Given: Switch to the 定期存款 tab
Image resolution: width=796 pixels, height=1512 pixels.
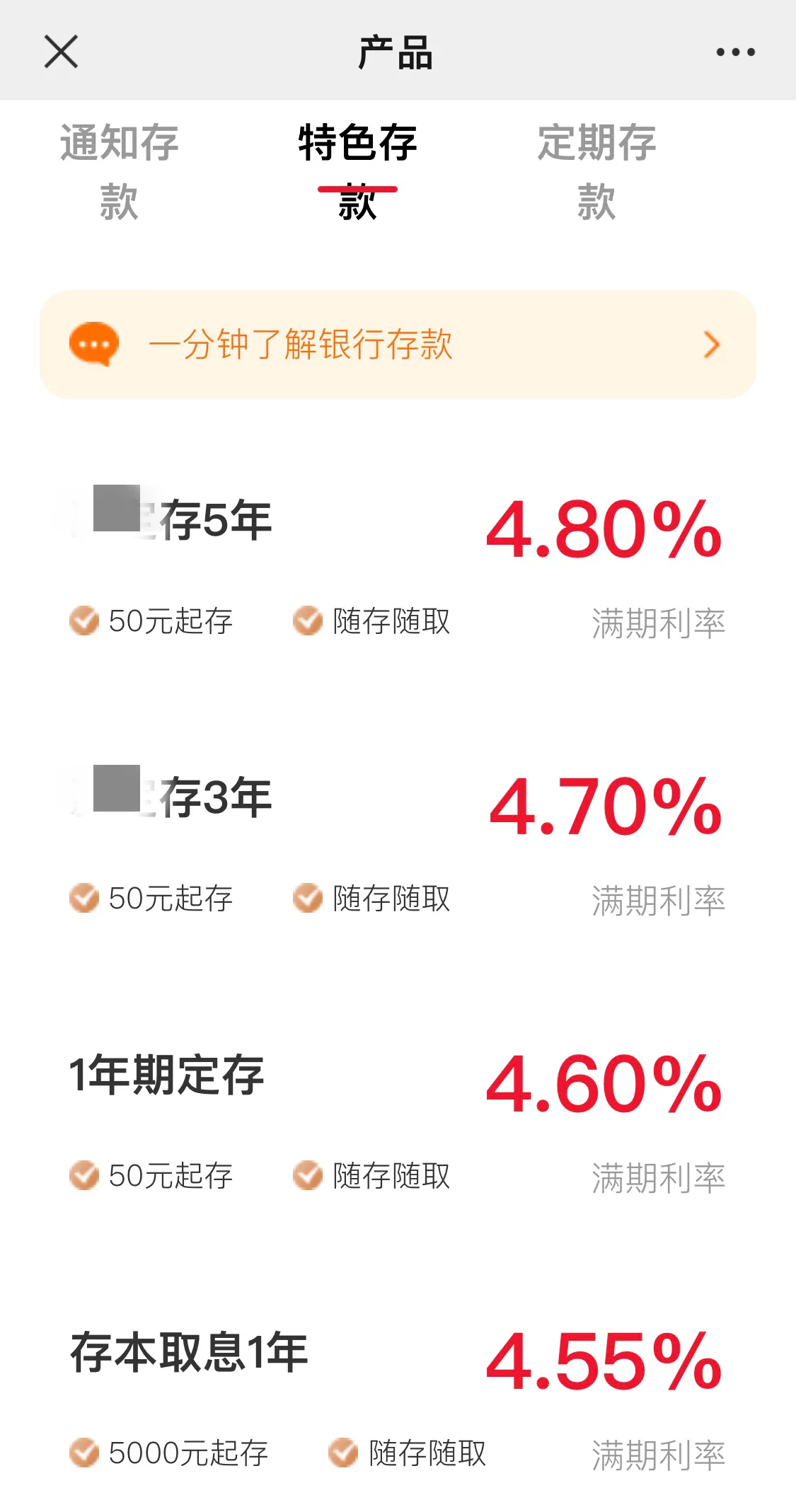Looking at the screenshot, I should (596, 171).
